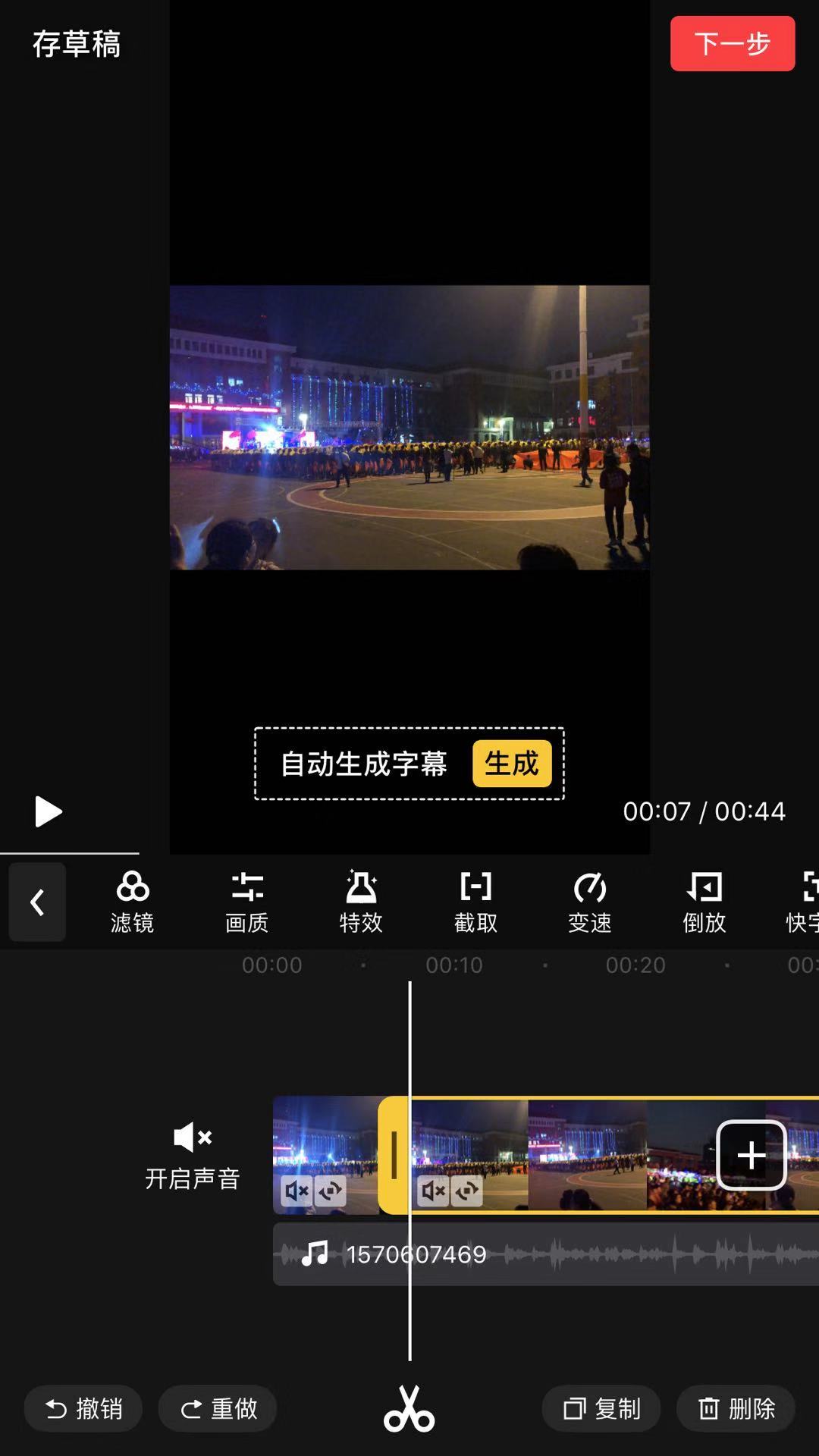The width and height of the screenshot is (819, 1456).
Task: Delete the selected clip with 删除
Action: pos(736,1409)
